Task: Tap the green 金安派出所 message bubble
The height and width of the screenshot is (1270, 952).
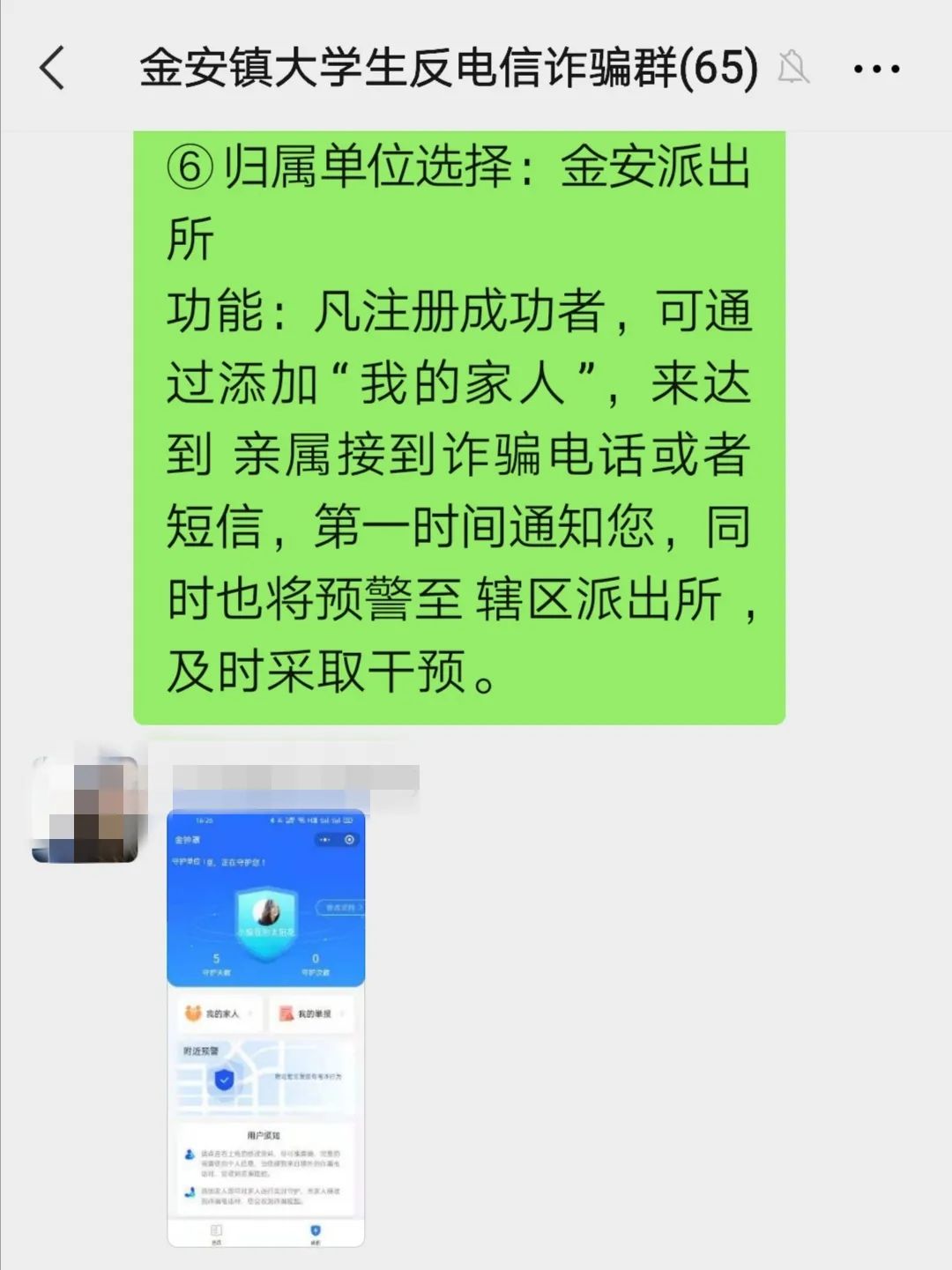Action: click(x=458, y=423)
